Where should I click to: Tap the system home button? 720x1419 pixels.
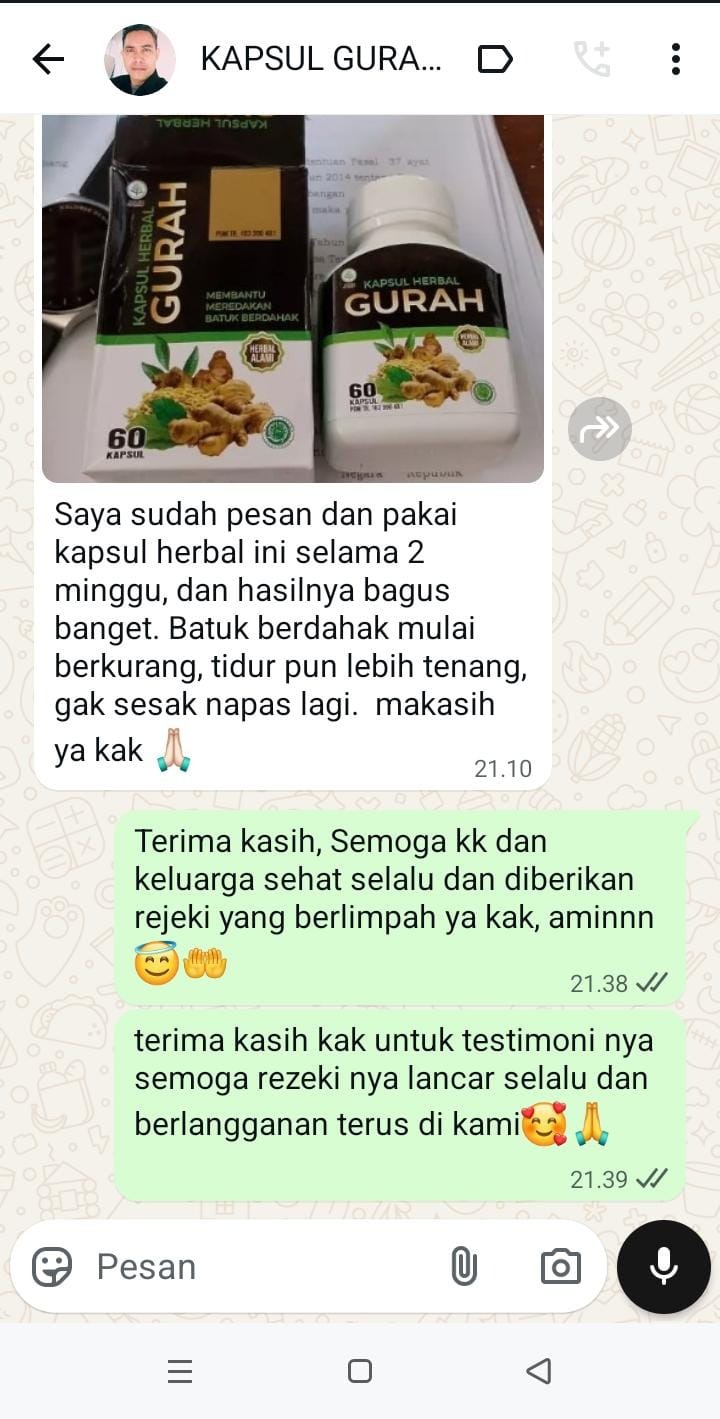[x=360, y=1371]
